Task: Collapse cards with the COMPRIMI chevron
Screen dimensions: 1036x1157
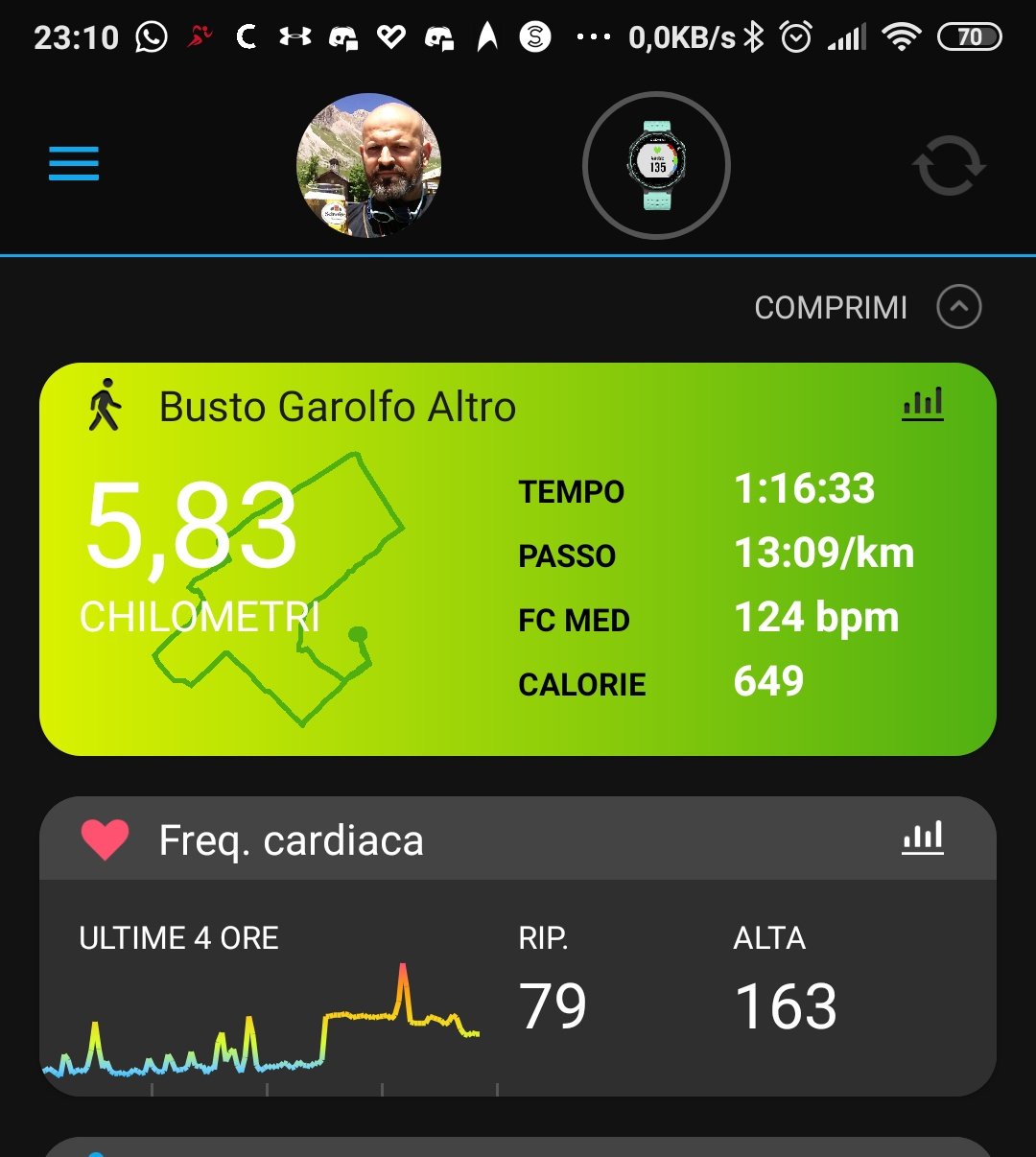Action: click(958, 308)
